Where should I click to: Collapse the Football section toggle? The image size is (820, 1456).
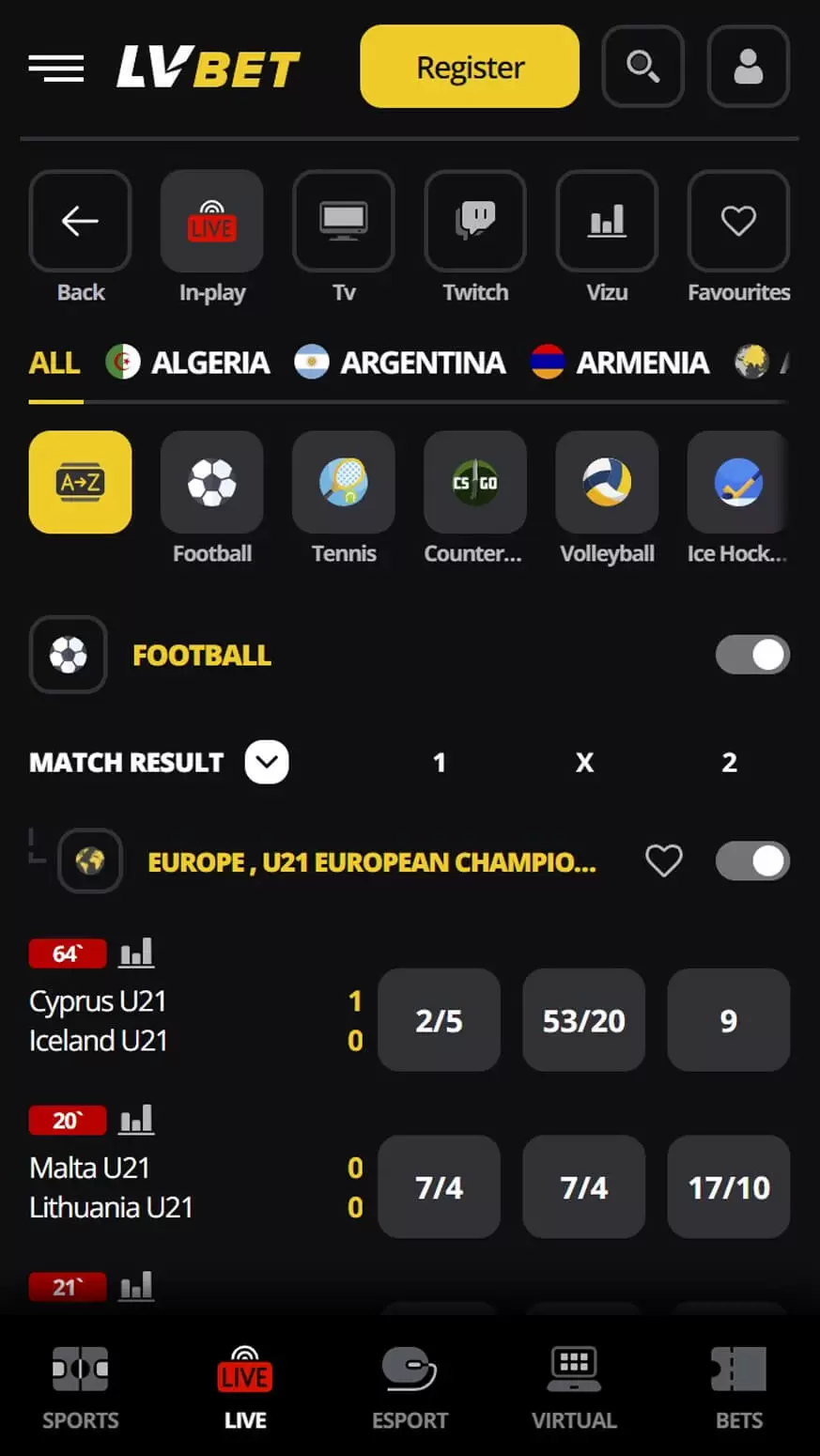pyautogui.click(x=752, y=655)
